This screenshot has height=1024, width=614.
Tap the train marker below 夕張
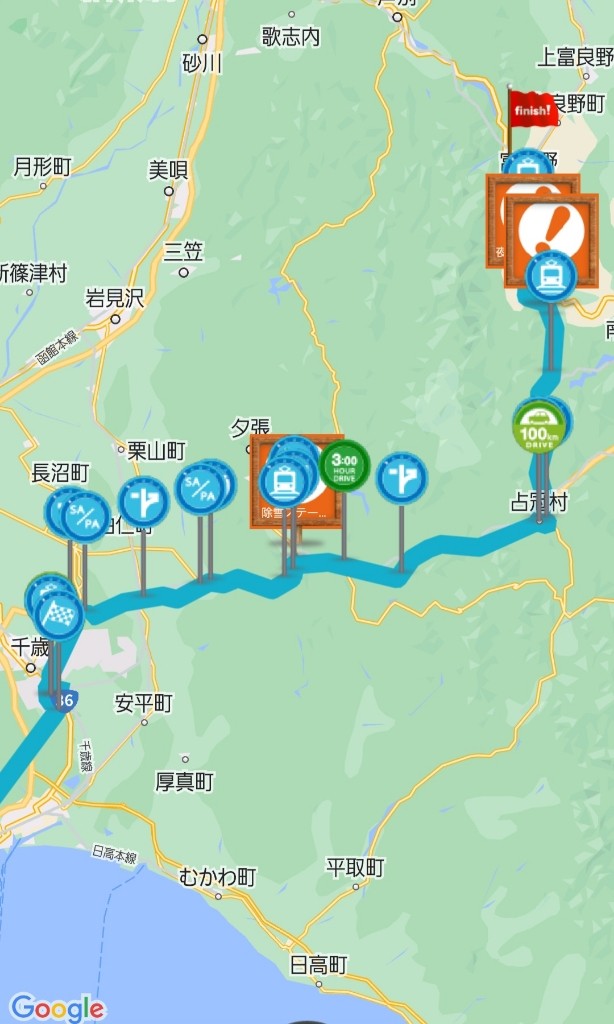click(x=284, y=482)
